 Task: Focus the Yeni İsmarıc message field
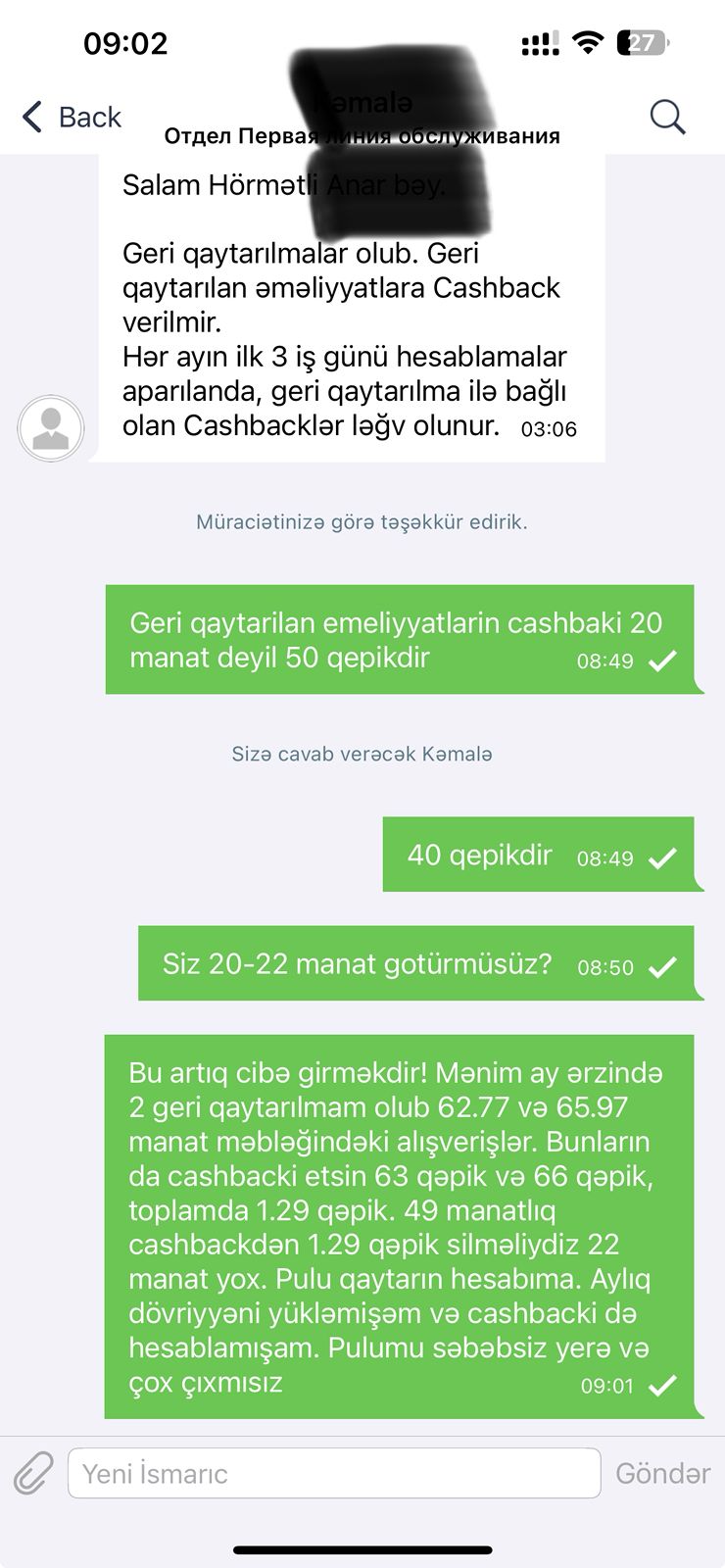pos(334,1473)
